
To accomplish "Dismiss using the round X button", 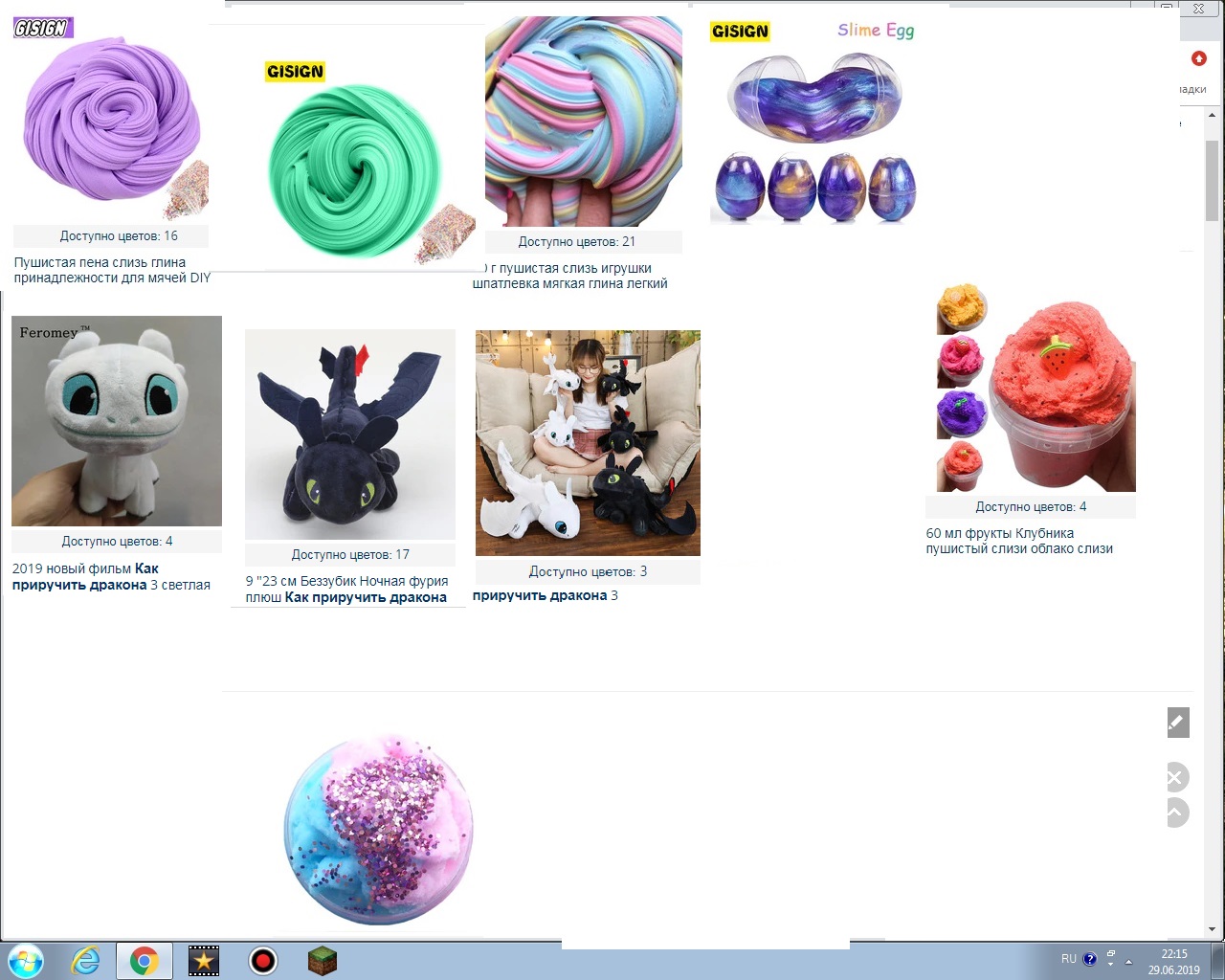I will [1175, 777].
